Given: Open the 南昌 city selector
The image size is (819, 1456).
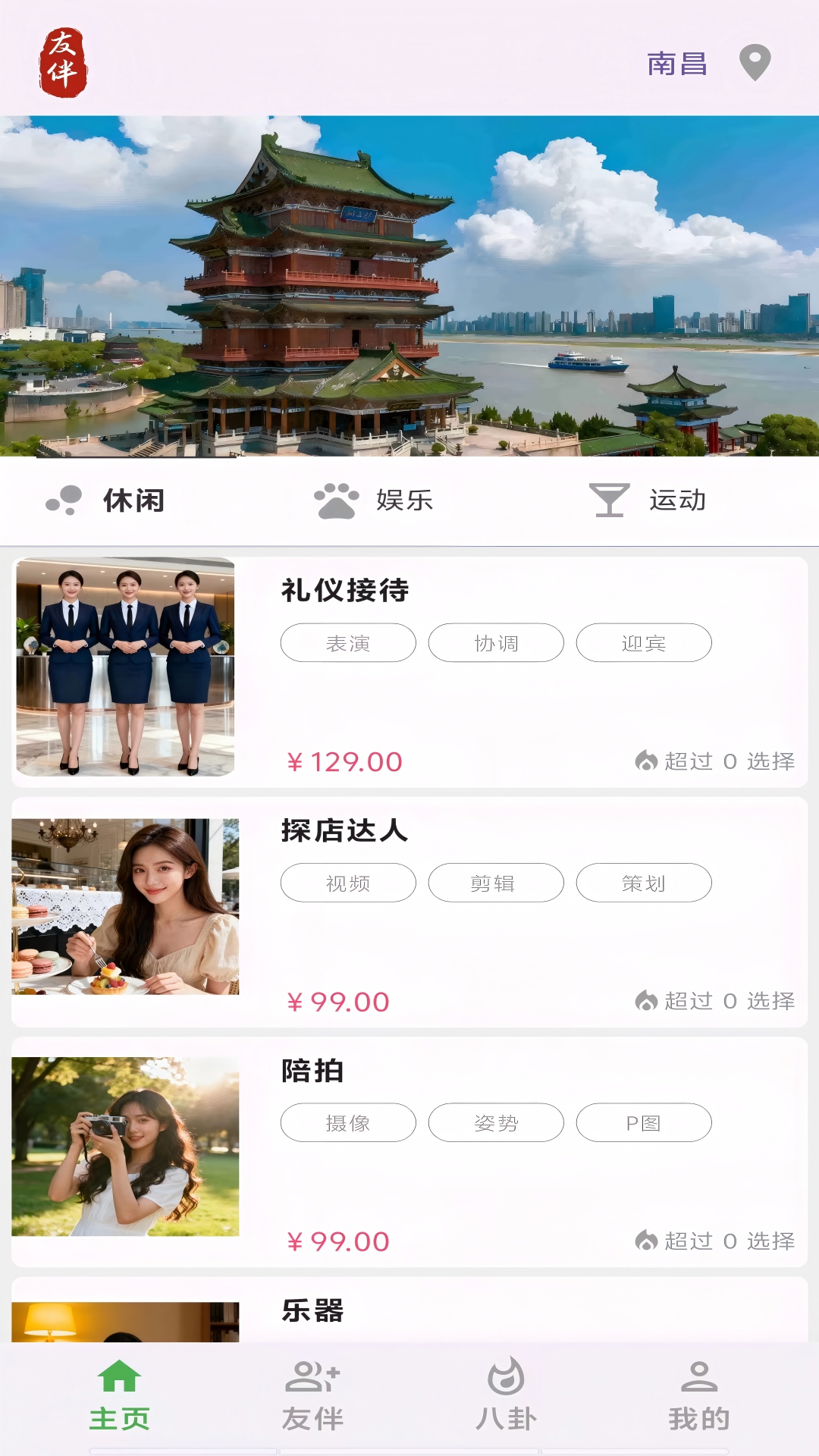Looking at the screenshot, I should pos(678,65).
